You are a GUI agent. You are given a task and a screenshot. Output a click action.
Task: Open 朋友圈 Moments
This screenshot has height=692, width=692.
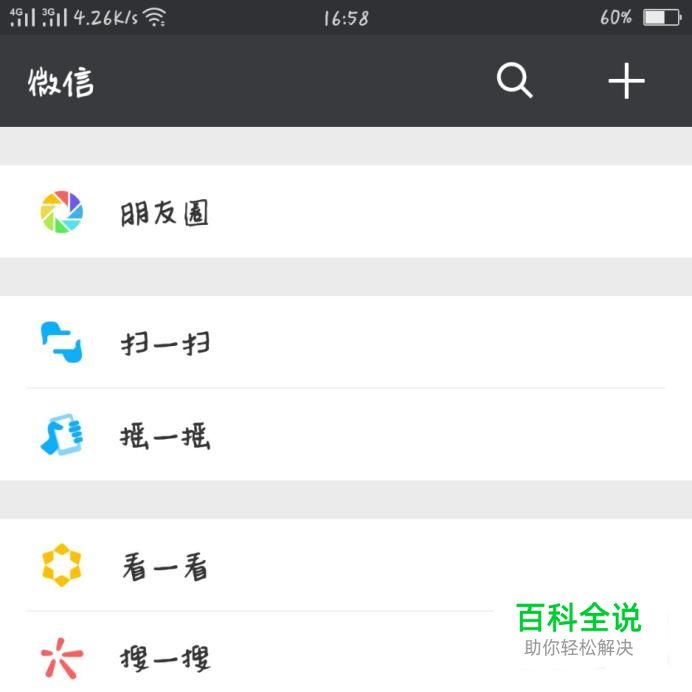pyautogui.click(x=165, y=213)
